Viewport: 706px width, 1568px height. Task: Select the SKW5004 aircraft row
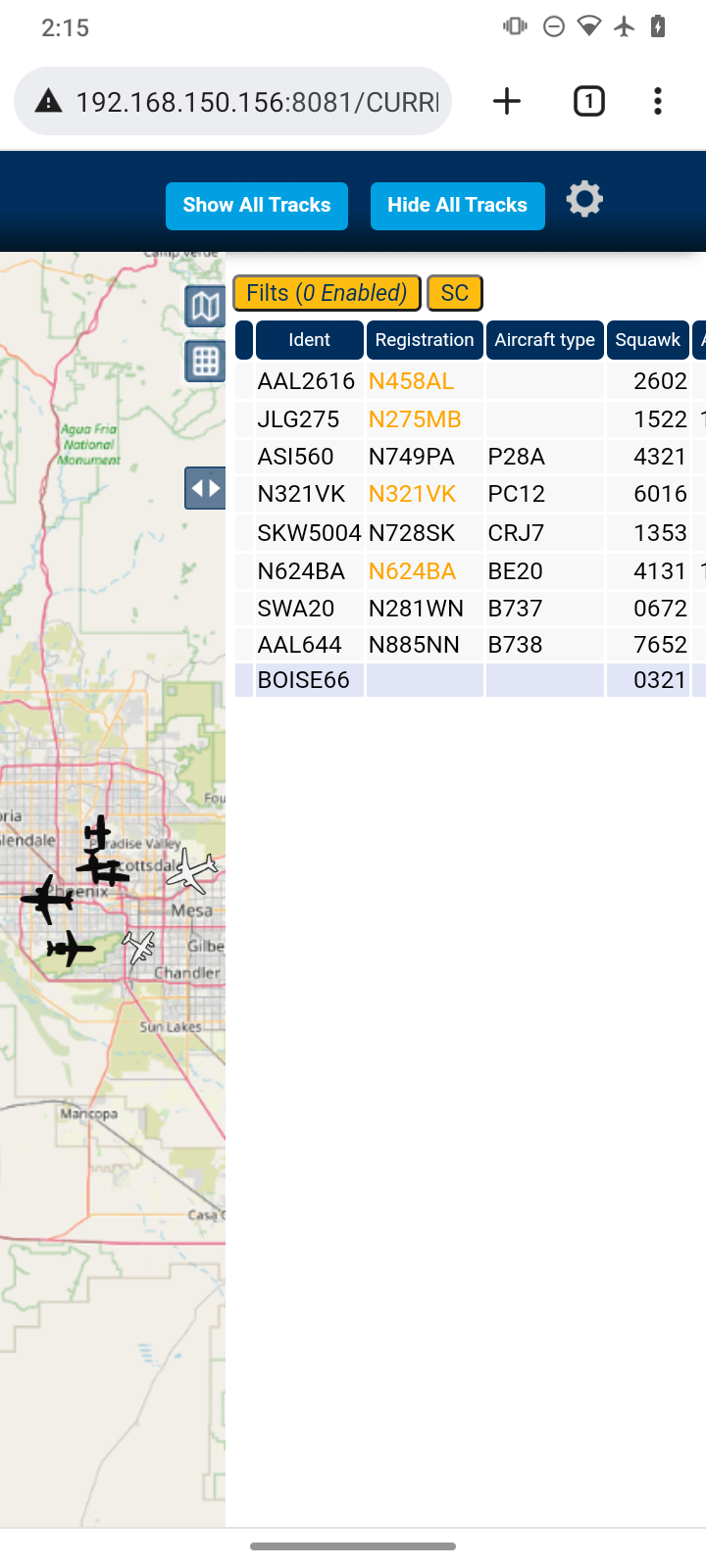click(x=471, y=533)
